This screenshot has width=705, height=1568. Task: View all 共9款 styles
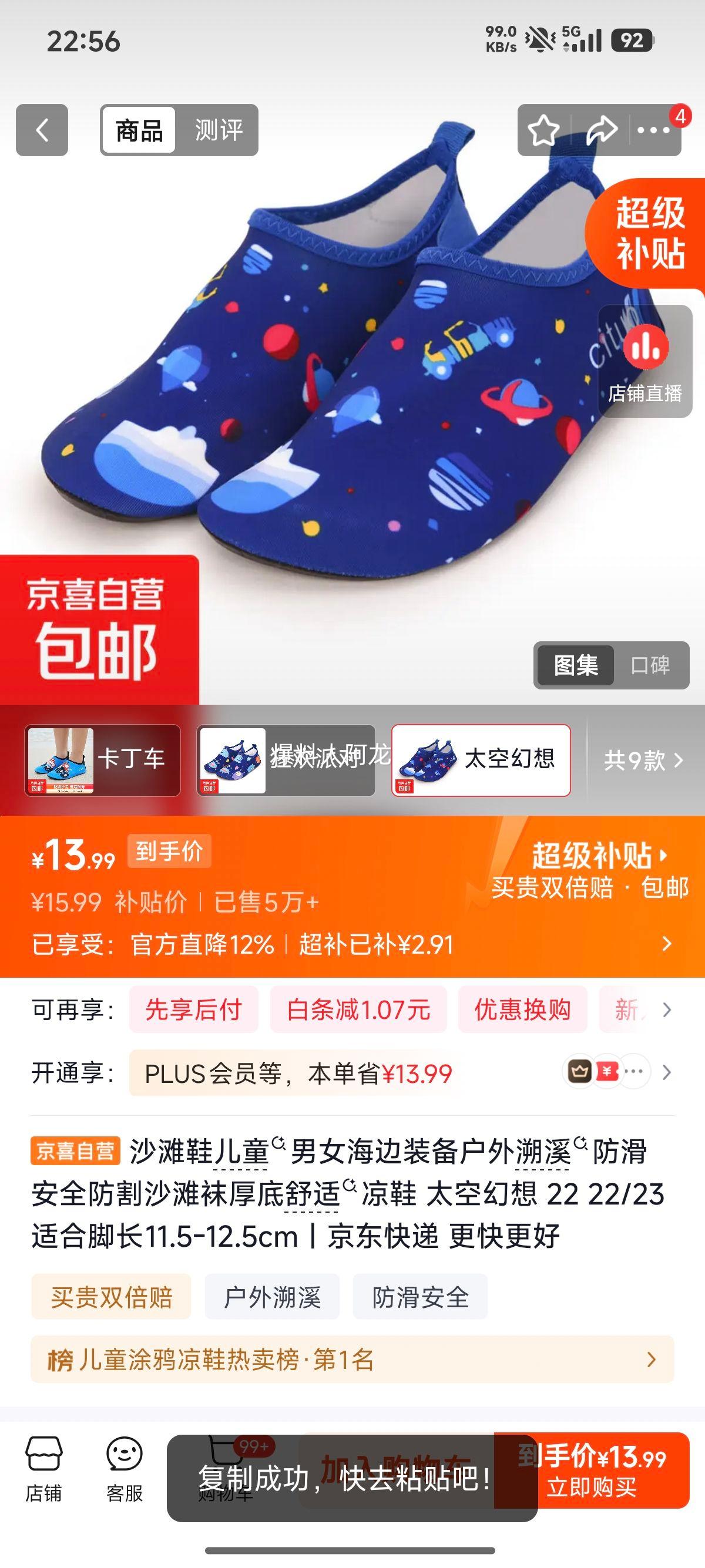[x=643, y=761]
